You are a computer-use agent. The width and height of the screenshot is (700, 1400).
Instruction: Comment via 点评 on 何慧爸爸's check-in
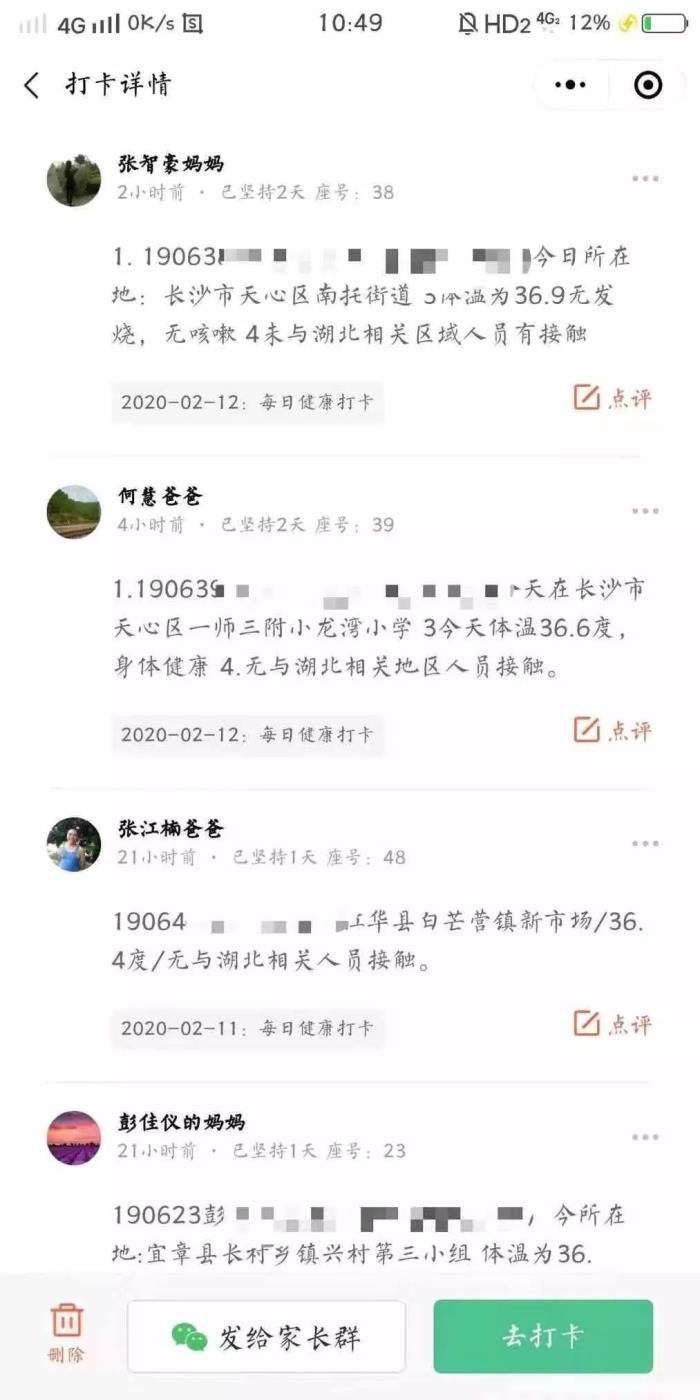(x=613, y=730)
